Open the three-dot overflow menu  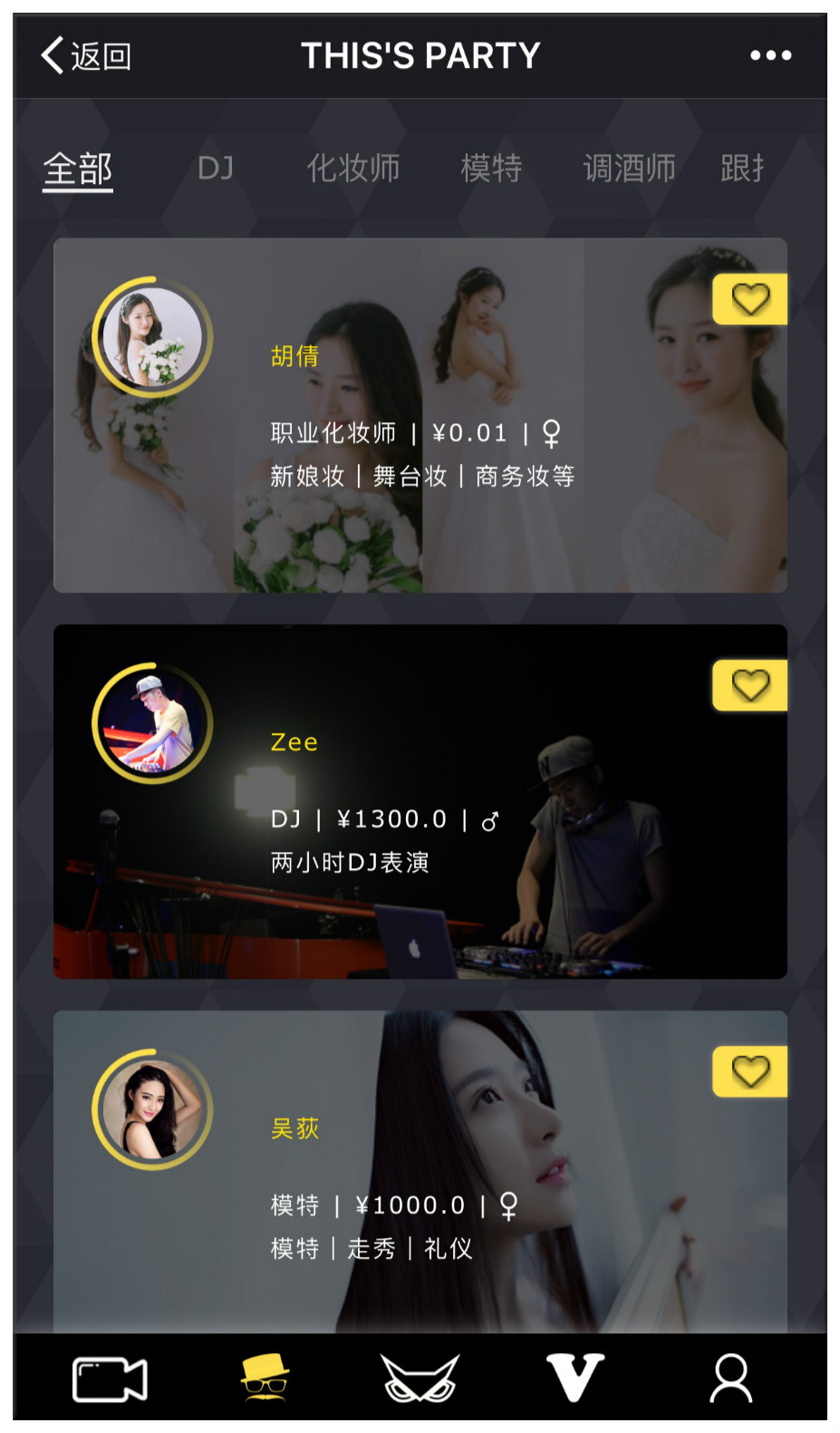click(x=770, y=56)
